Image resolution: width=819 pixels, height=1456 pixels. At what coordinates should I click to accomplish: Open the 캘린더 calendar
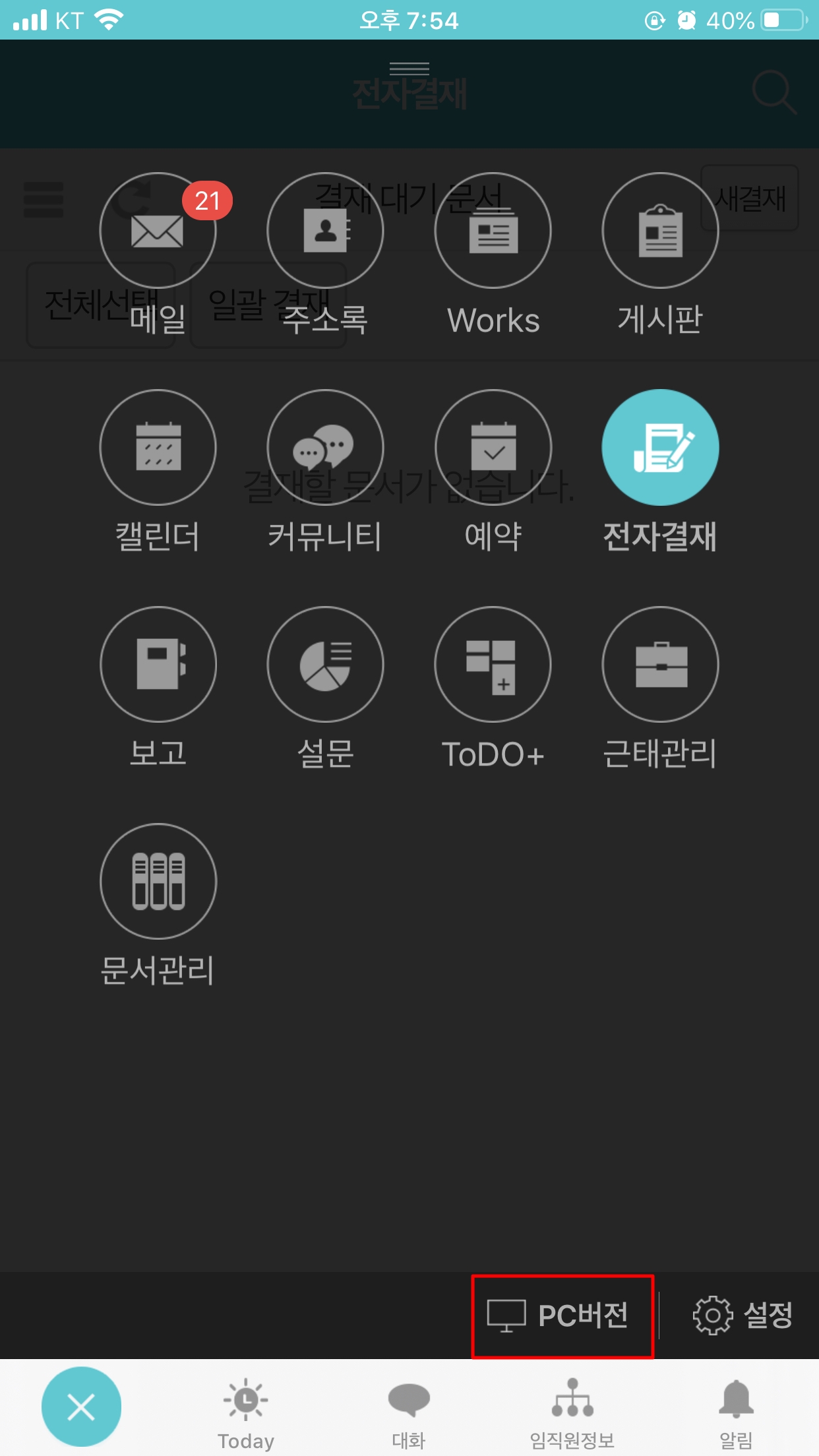pyautogui.click(x=158, y=448)
